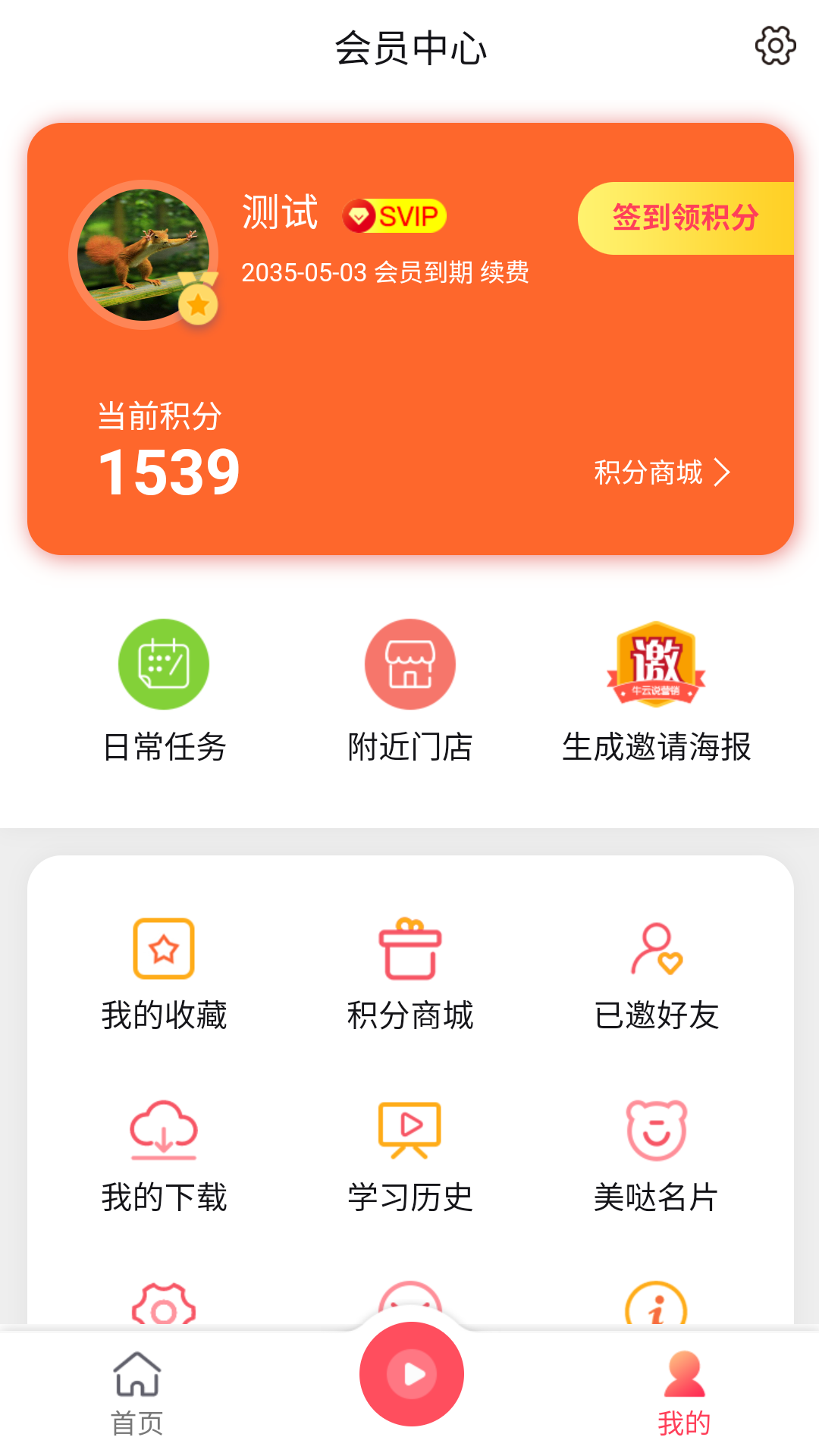Tap the squirrel profile avatar
819x1456 pixels.
pyautogui.click(x=143, y=255)
